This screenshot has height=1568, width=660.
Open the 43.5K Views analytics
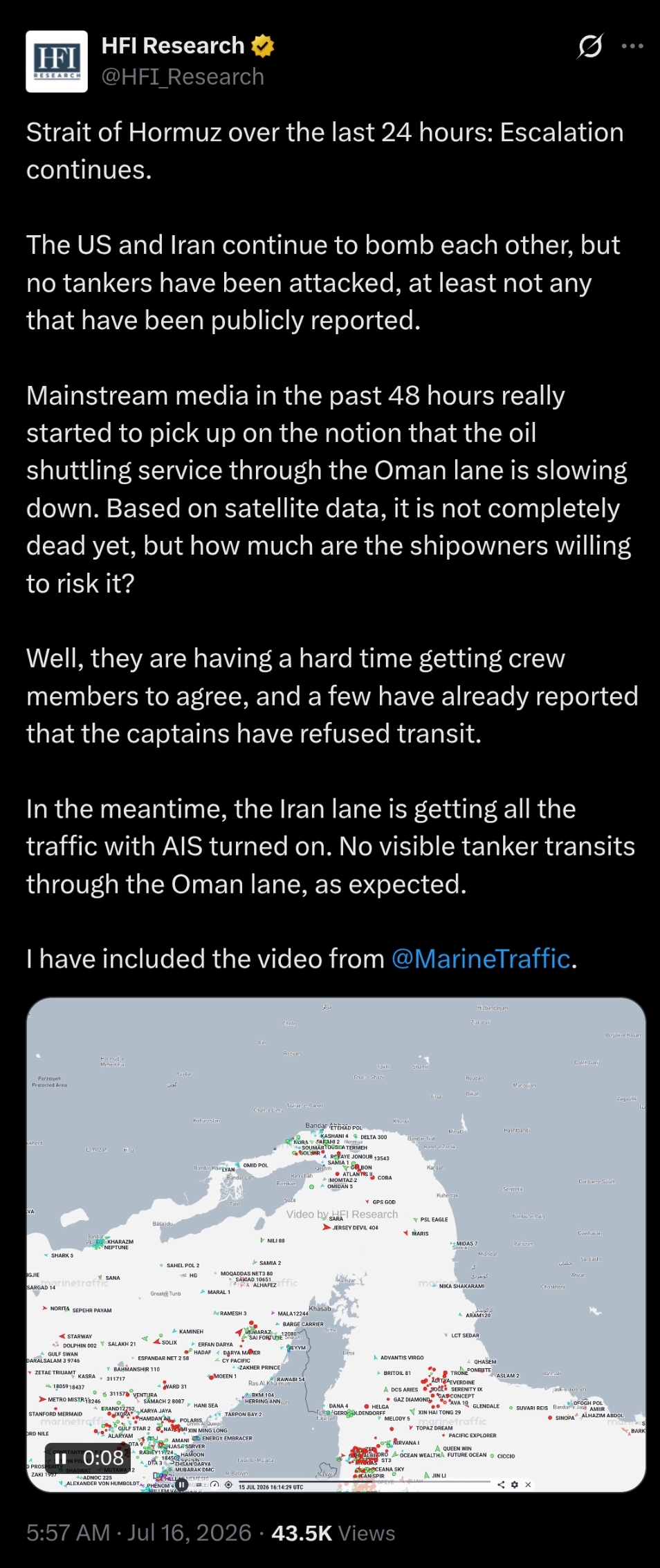point(333,1533)
